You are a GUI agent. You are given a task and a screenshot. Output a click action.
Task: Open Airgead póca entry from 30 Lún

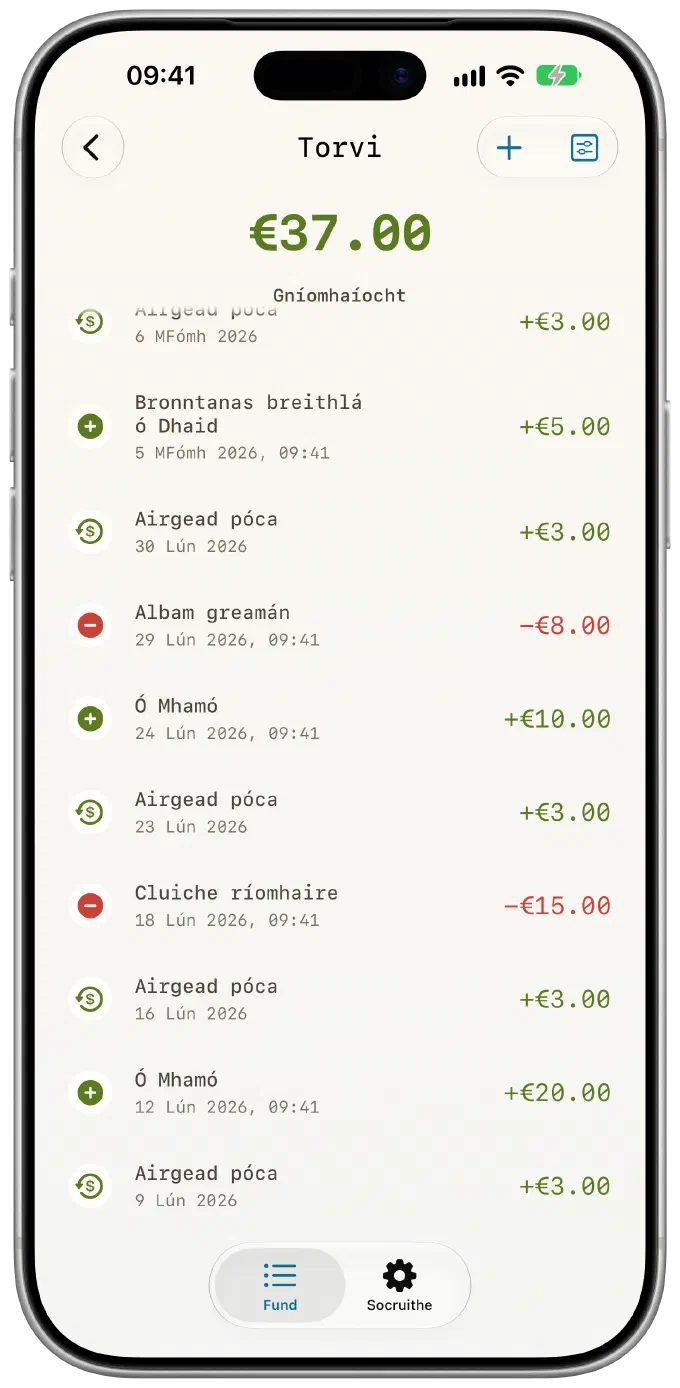(340, 532)
